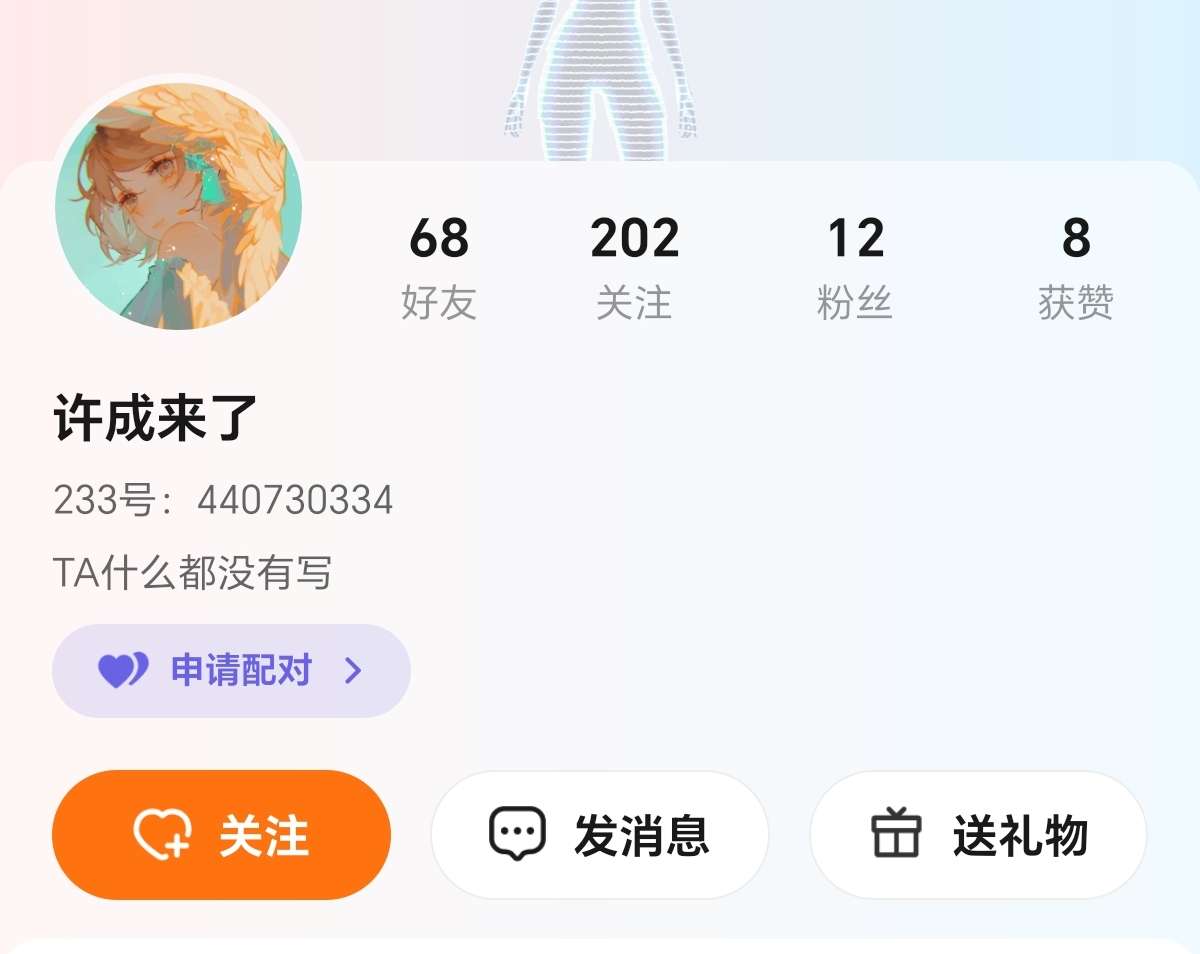Open the 12 粉丝 followers list

[x=855, y=266]
